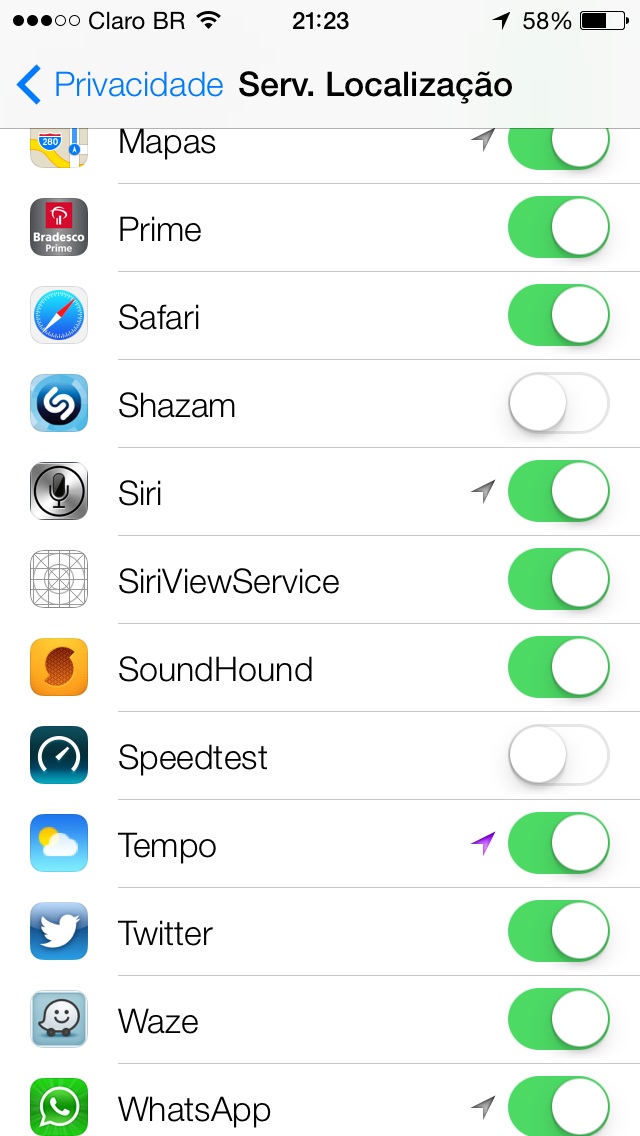Toggle Safari location access off
Image resolution: width=640 pixels, height=1136 pixels.
(x=559, y=315)
